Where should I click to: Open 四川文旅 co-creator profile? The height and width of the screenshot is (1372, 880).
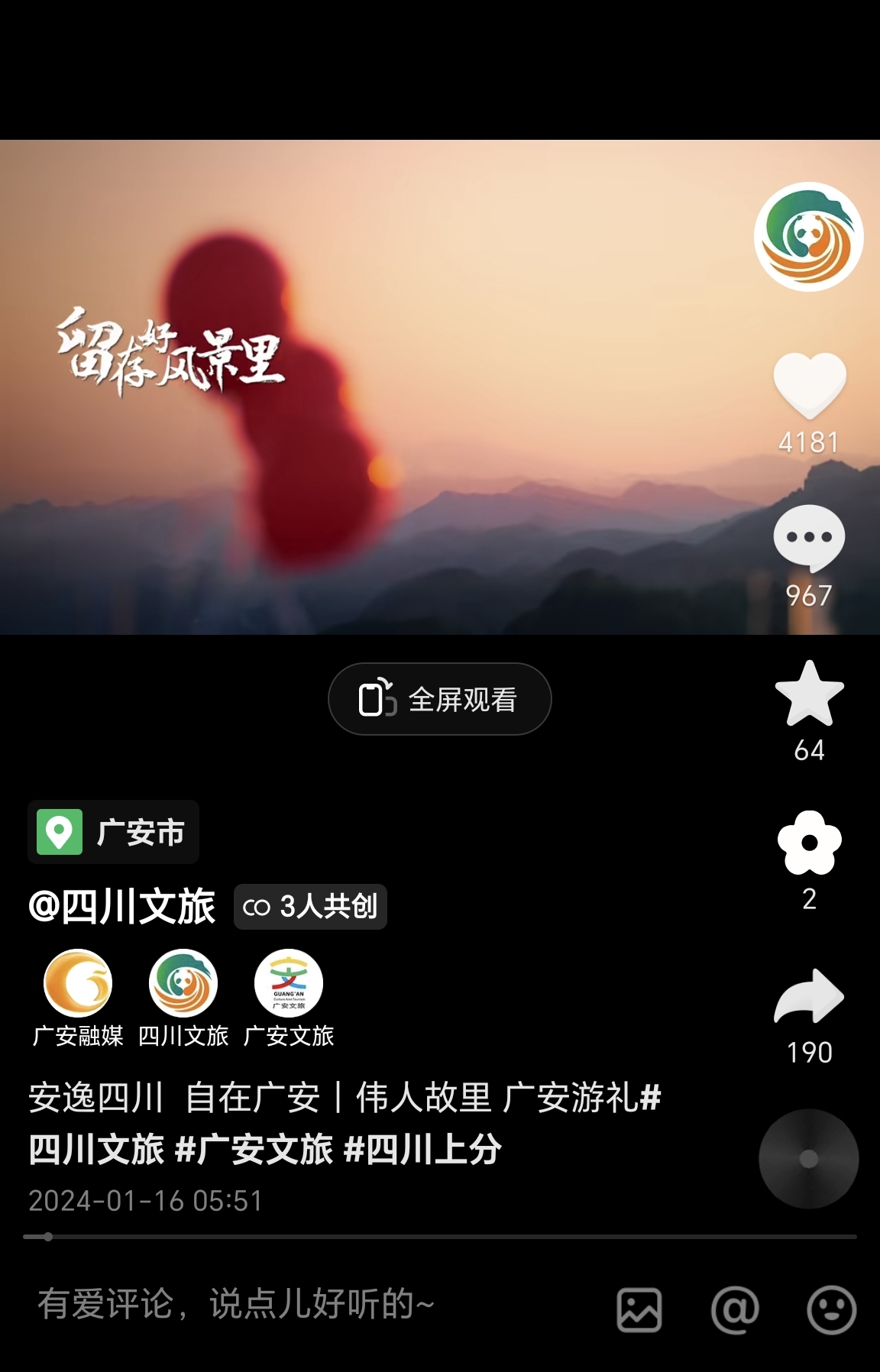tap(183, 984)
